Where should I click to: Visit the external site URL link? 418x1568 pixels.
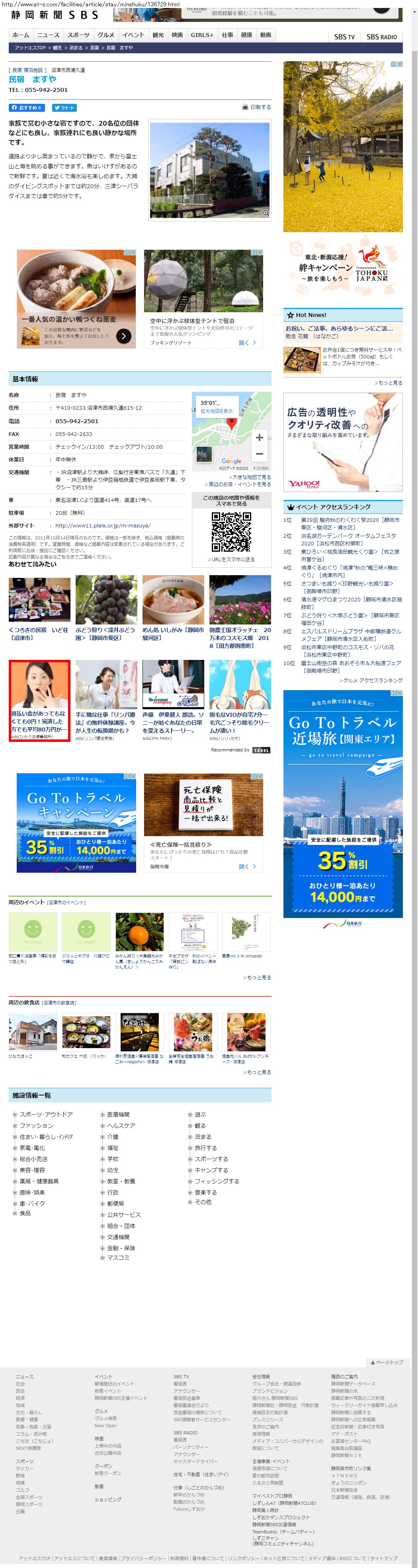click(x=102, y=525)
